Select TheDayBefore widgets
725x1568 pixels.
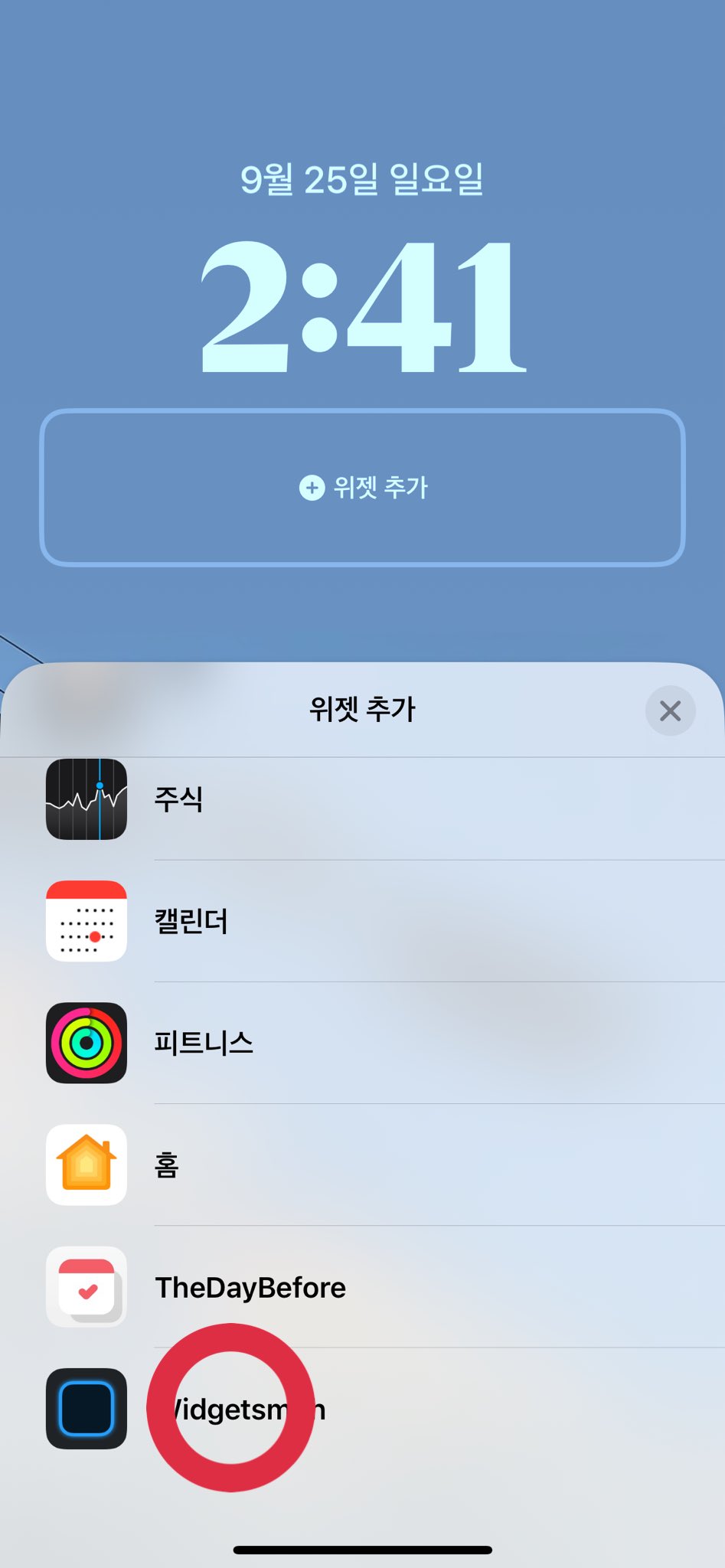tap(362, 1287)
